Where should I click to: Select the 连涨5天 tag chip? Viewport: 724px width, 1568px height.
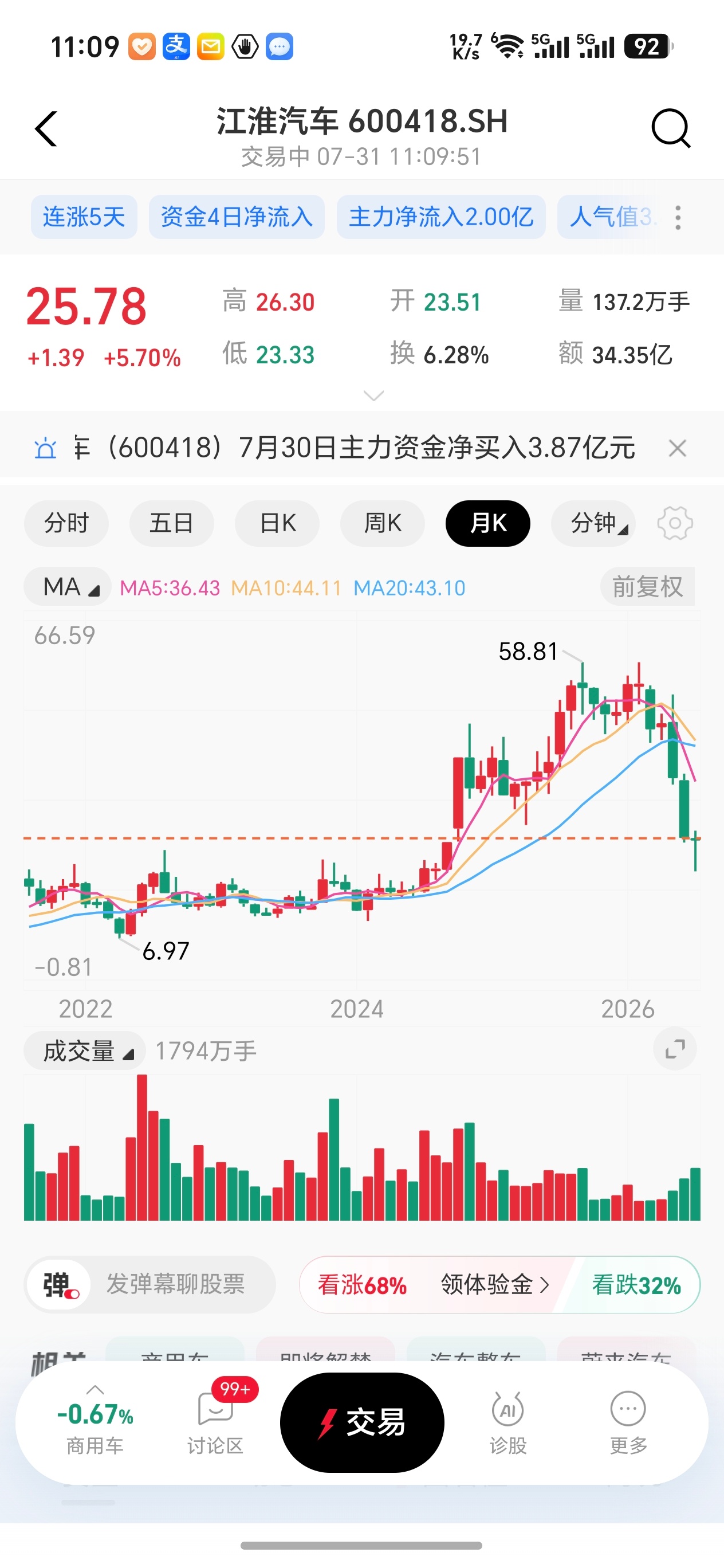[x=84, y=217]
